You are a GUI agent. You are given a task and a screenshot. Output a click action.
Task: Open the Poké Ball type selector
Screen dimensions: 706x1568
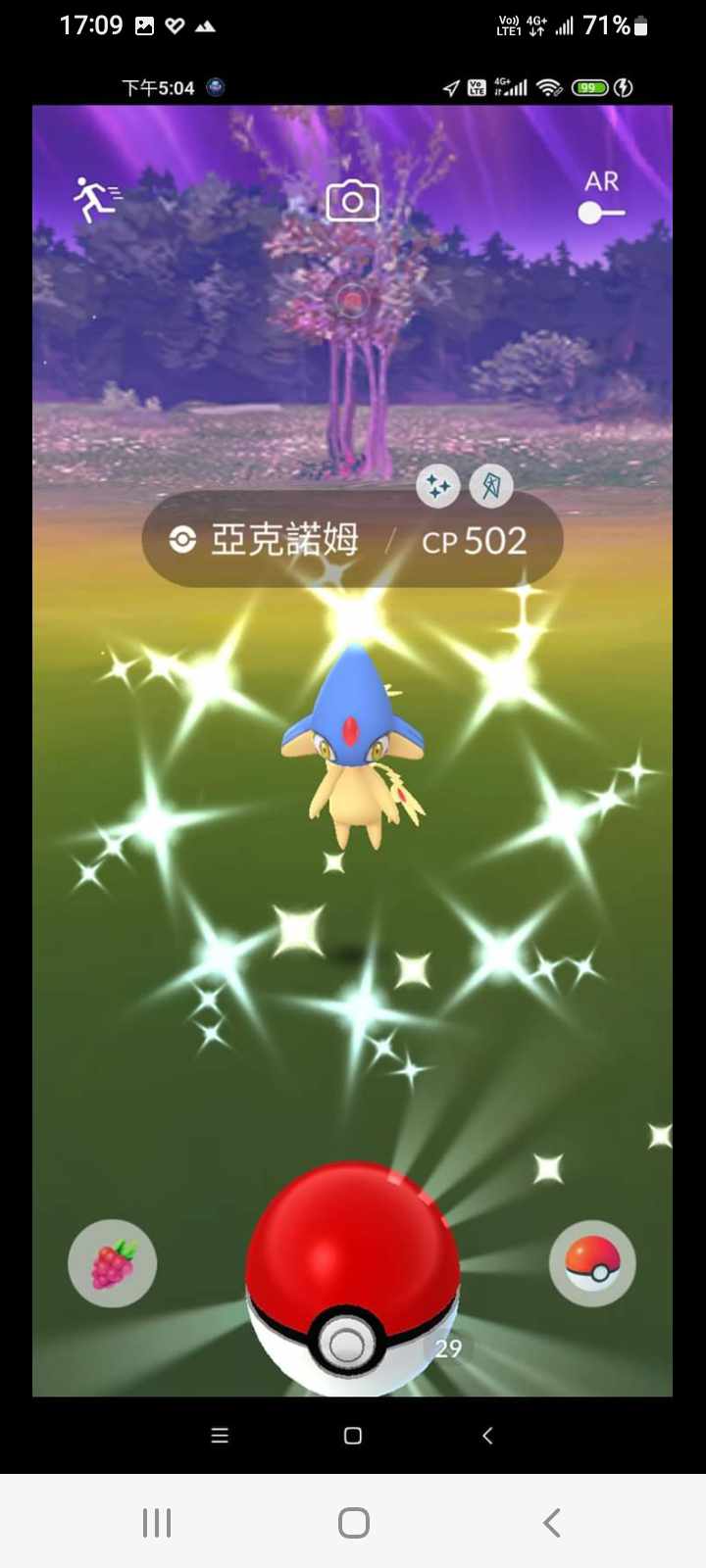592,1263
